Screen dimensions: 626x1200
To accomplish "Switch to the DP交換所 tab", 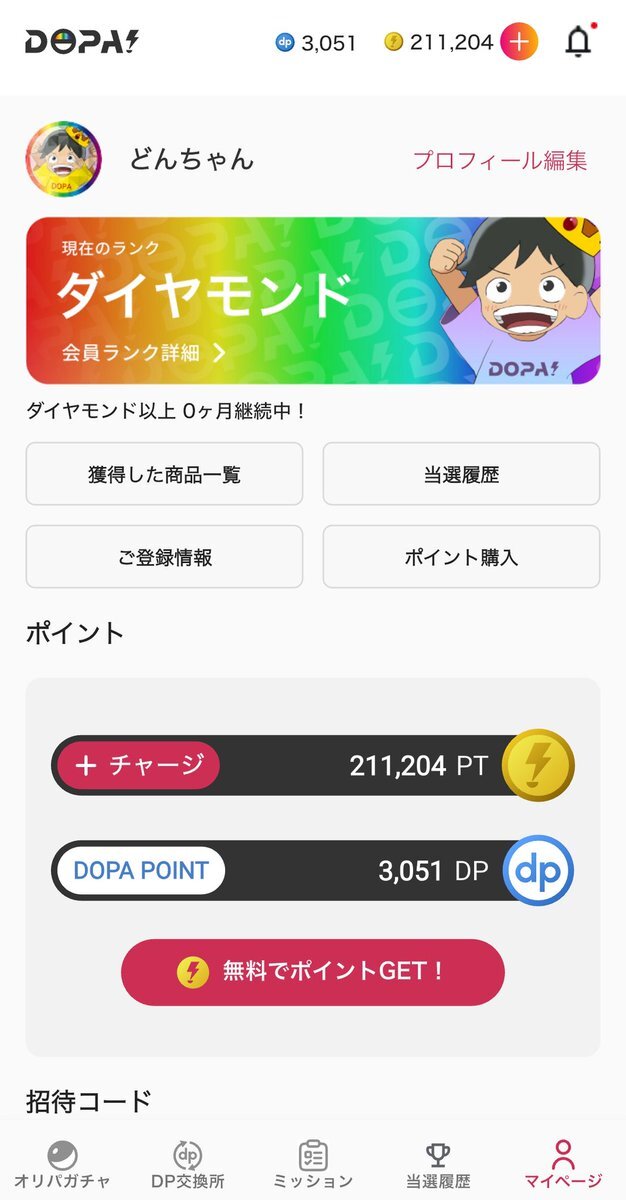I will [187, 1166].
